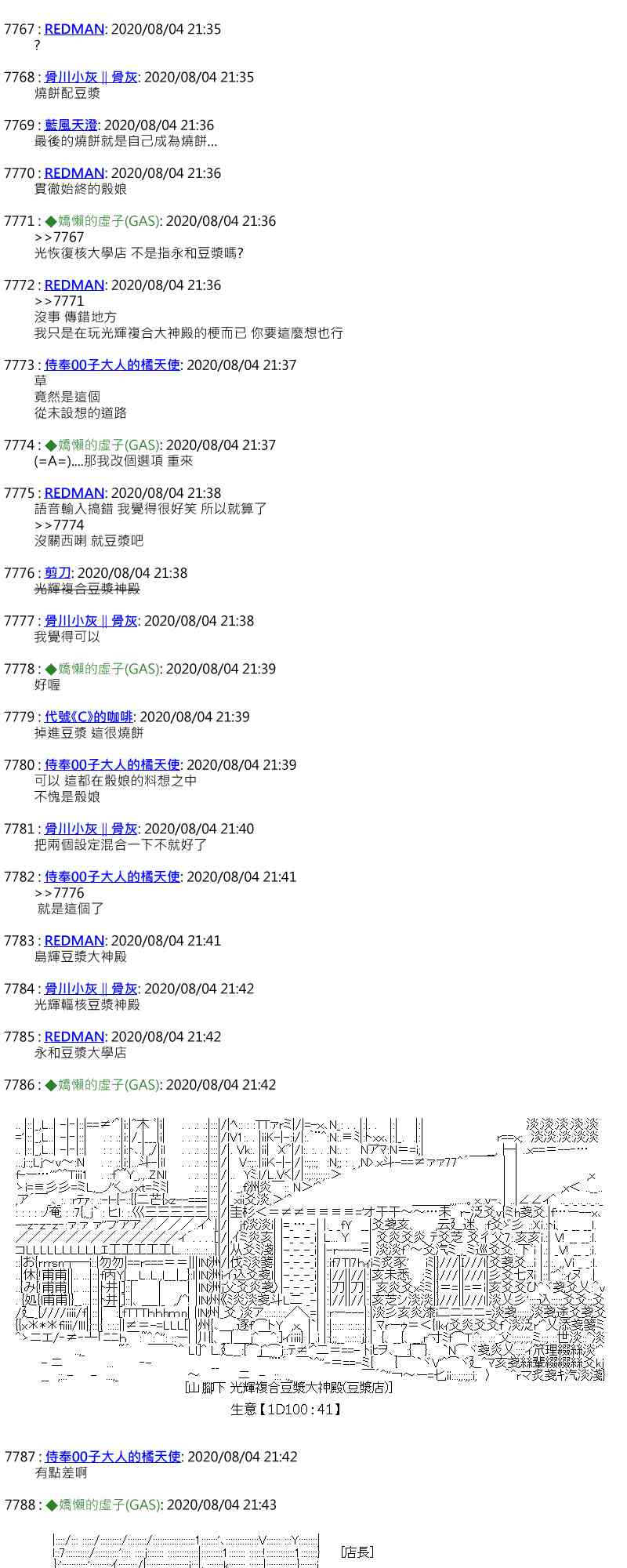Open REDMAN's link on post 7783
The width and height of the screenshot is (627, 1568).
coord(74,940)
